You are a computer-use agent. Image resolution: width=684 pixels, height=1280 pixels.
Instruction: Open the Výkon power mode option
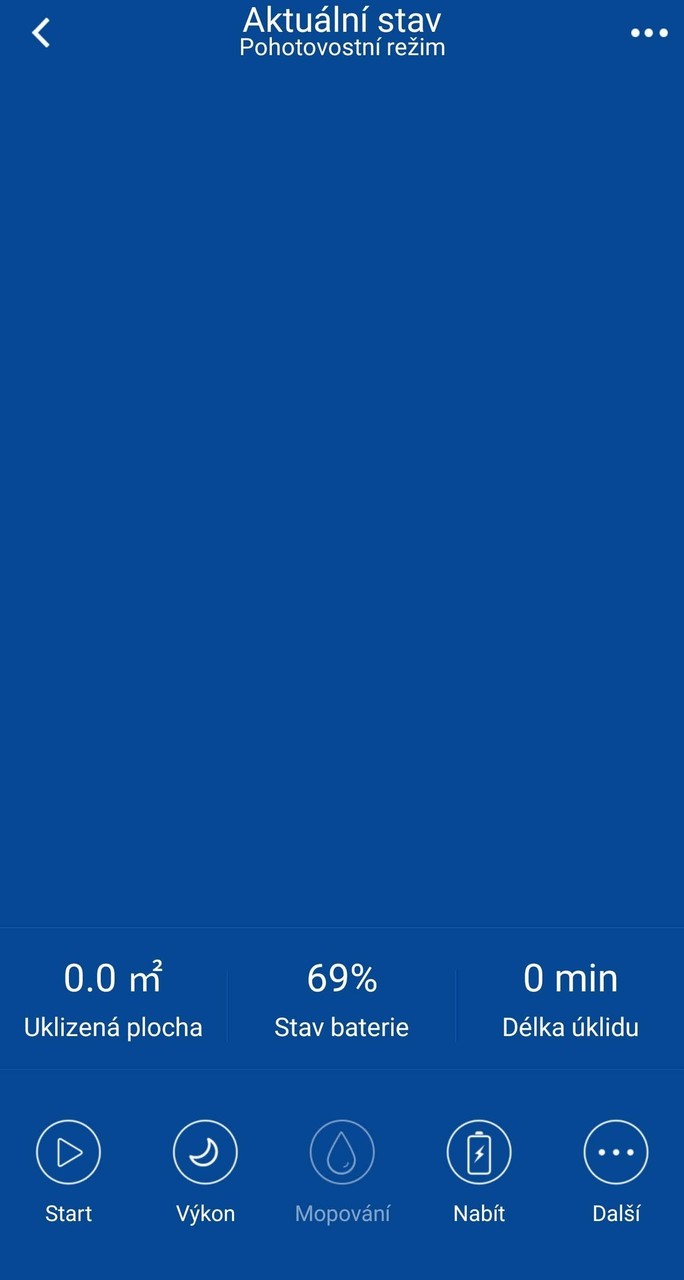[205, 1153]
